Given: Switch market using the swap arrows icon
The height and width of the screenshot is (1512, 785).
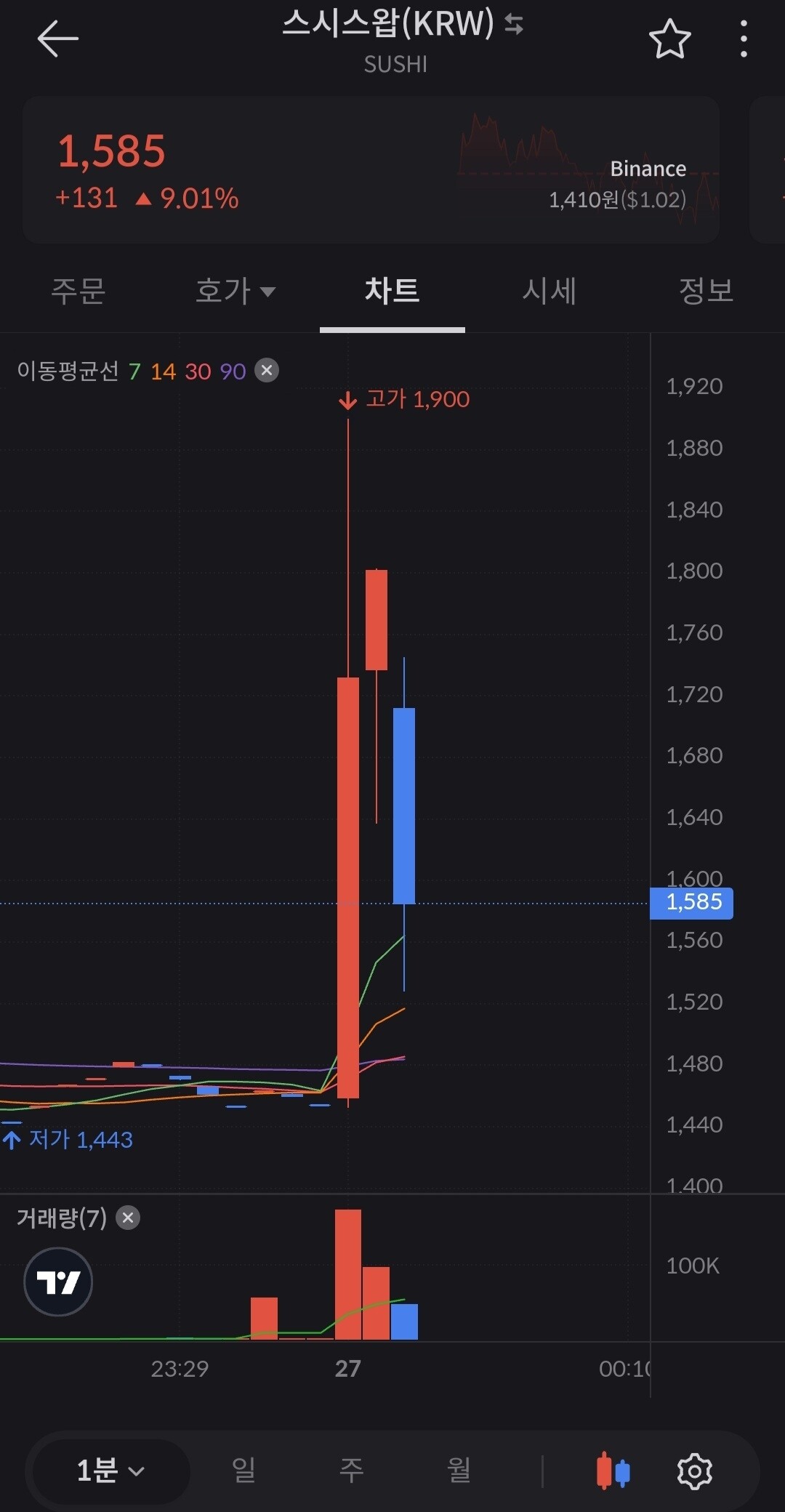Looking at the screenshot, I should (x=514, y=25).
